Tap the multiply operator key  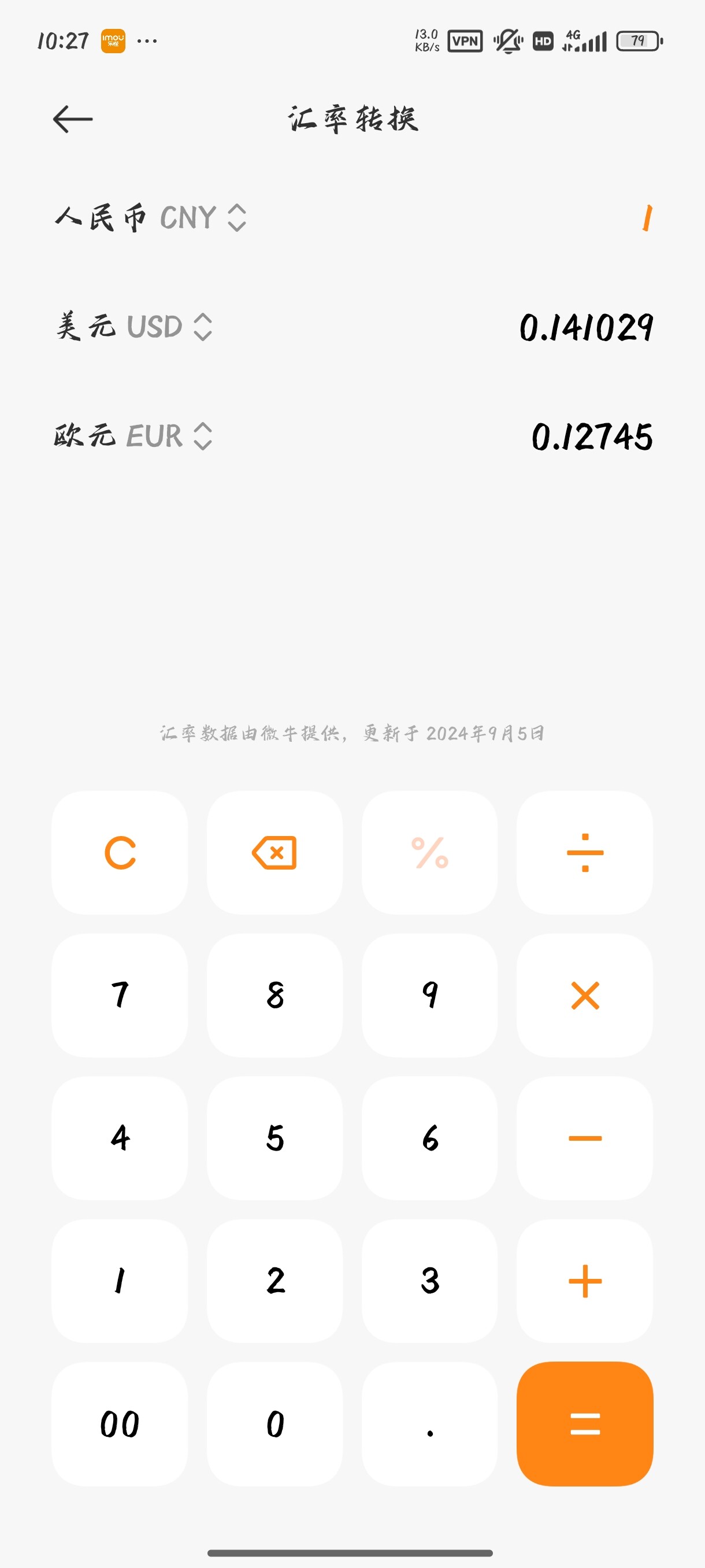pos(585,995)
